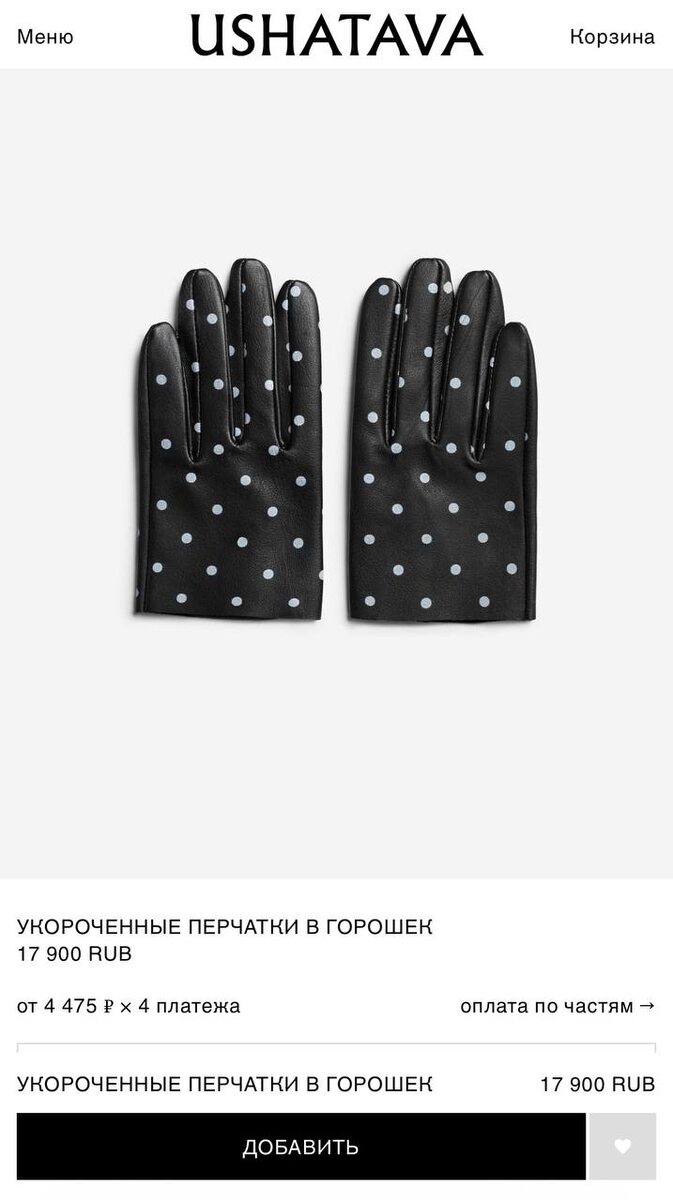Screen dimensions: 673x1200
Task: Add the gloves to favorites with the heart
Action: [623, 1146]
